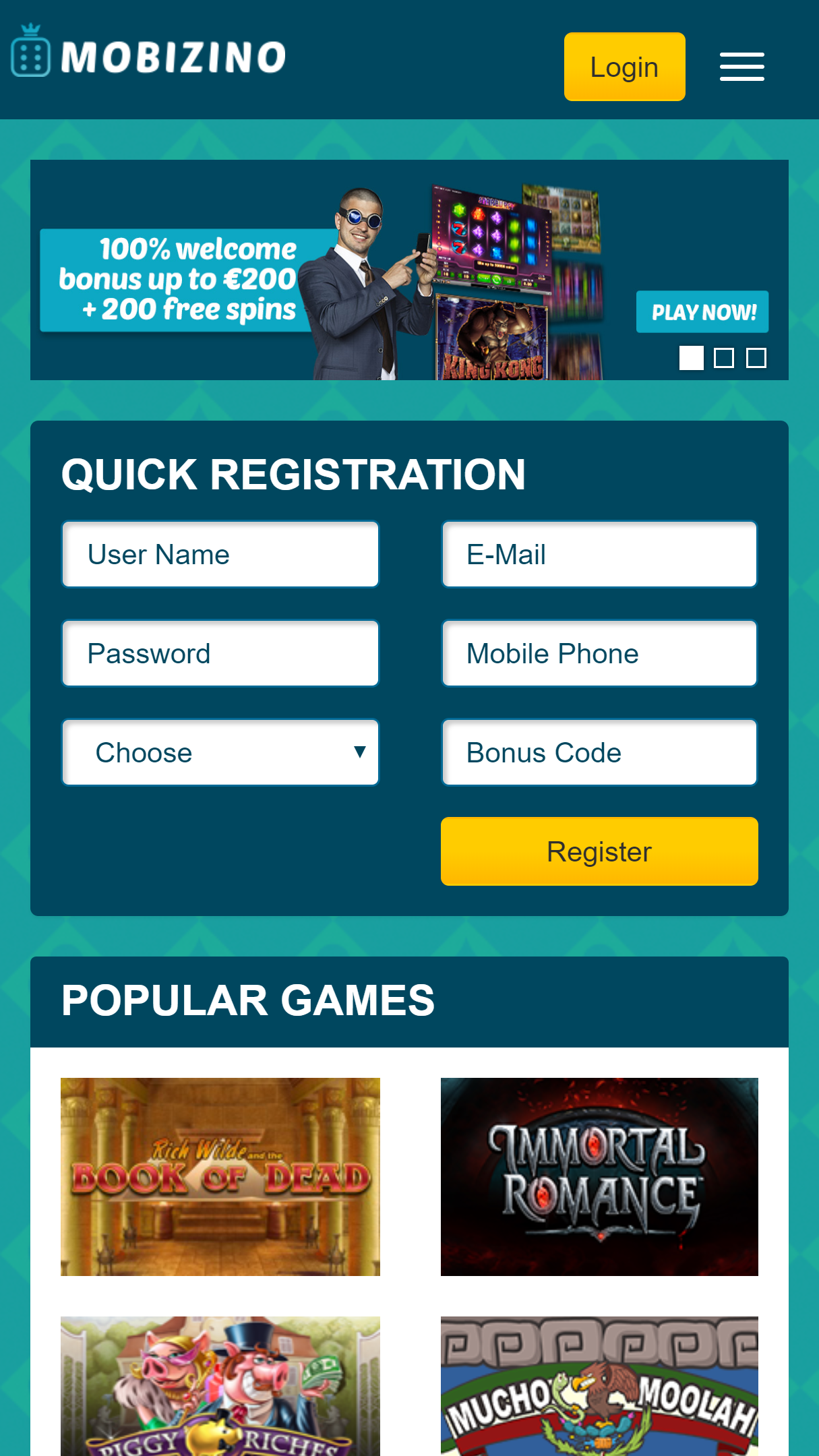Select the Password field
Image resolution: width=819 pixels, height=1456 pixels.
pos(220,653)
